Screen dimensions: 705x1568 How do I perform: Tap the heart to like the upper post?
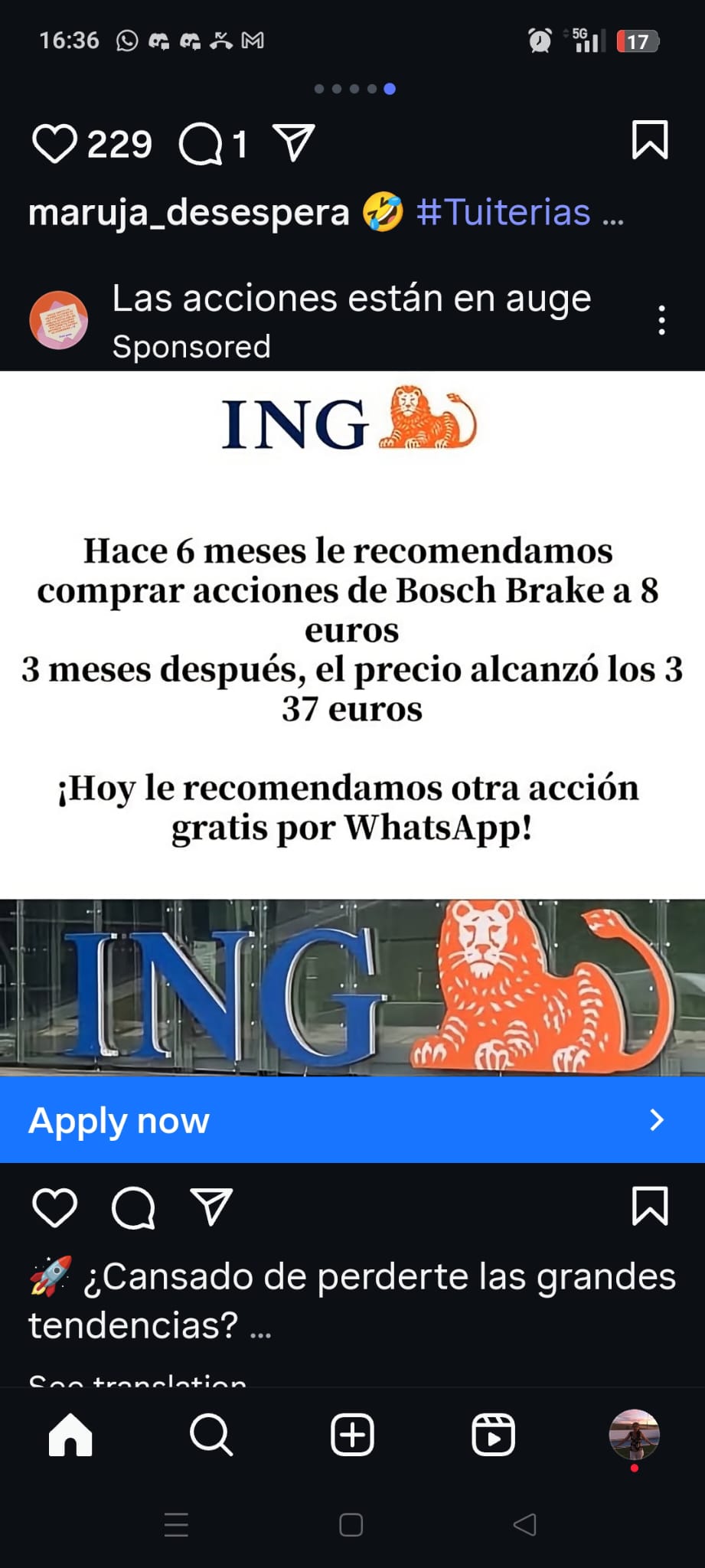(x=55, y=142)
